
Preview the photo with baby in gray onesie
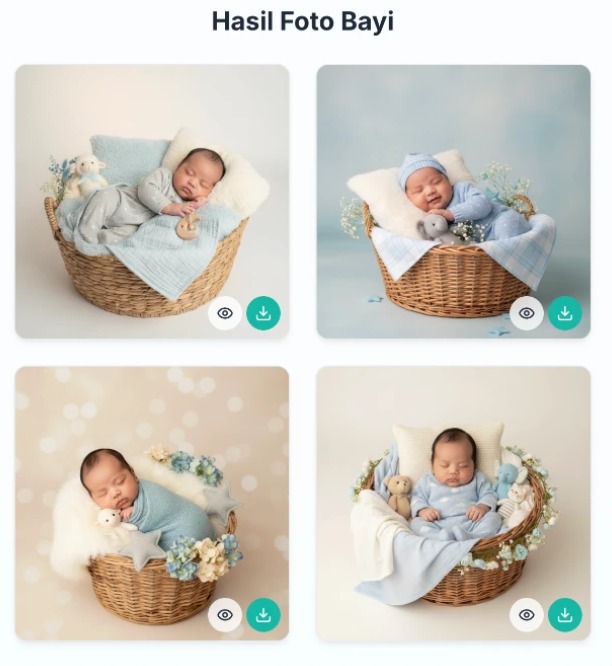(x=225, y=313)
